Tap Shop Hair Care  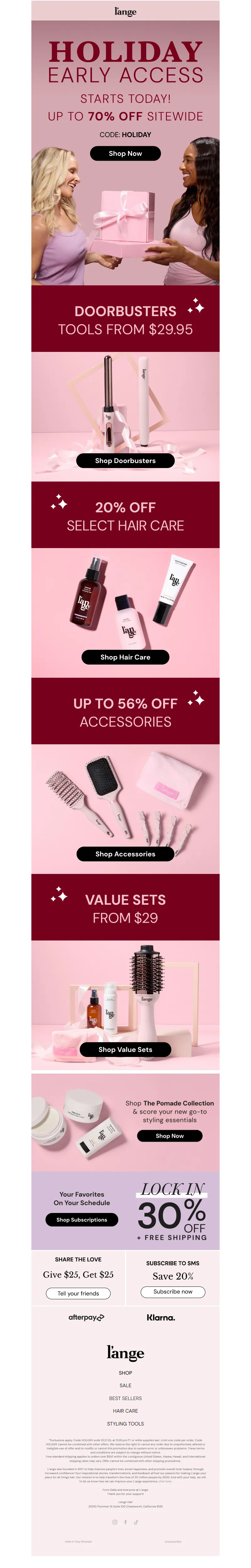125,657
